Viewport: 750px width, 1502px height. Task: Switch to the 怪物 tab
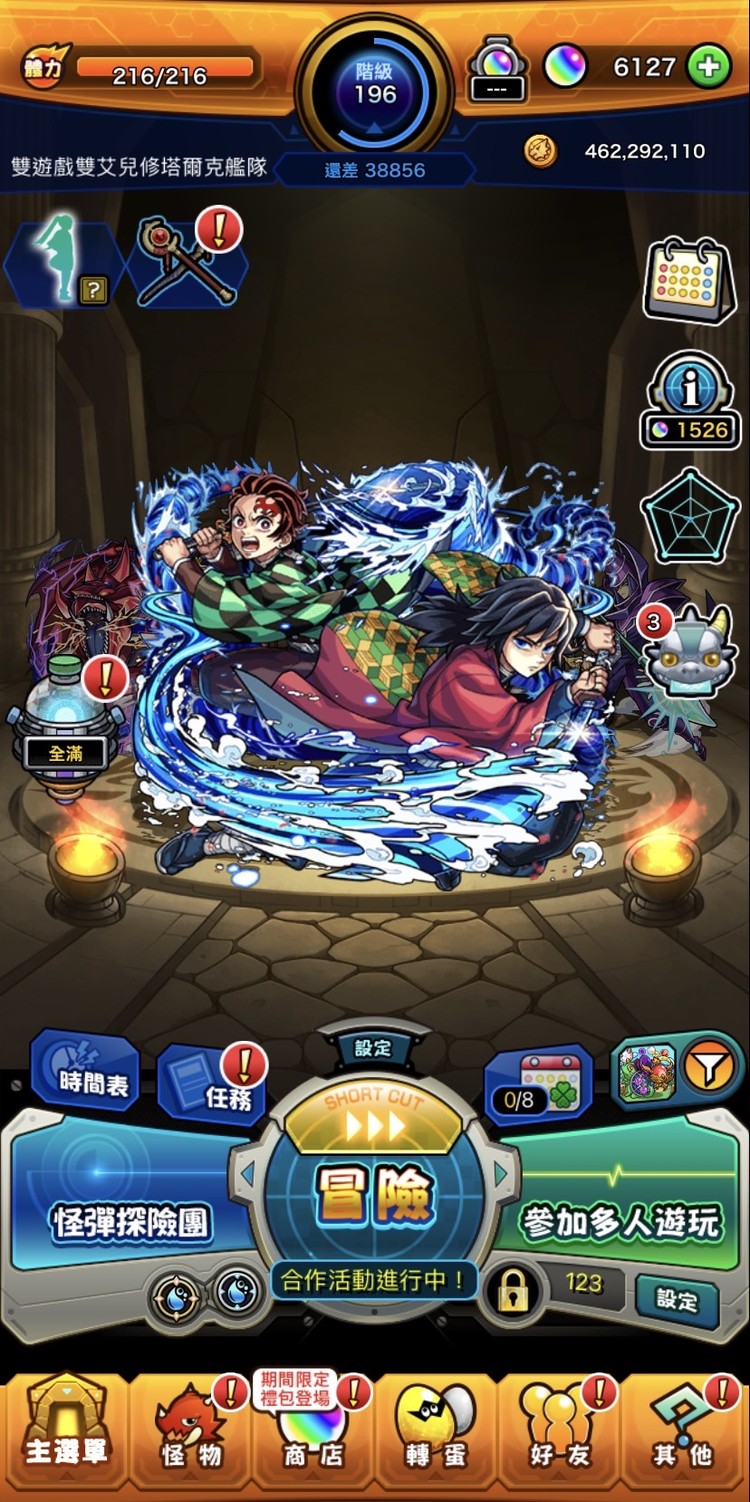(x=190, y=1432)
